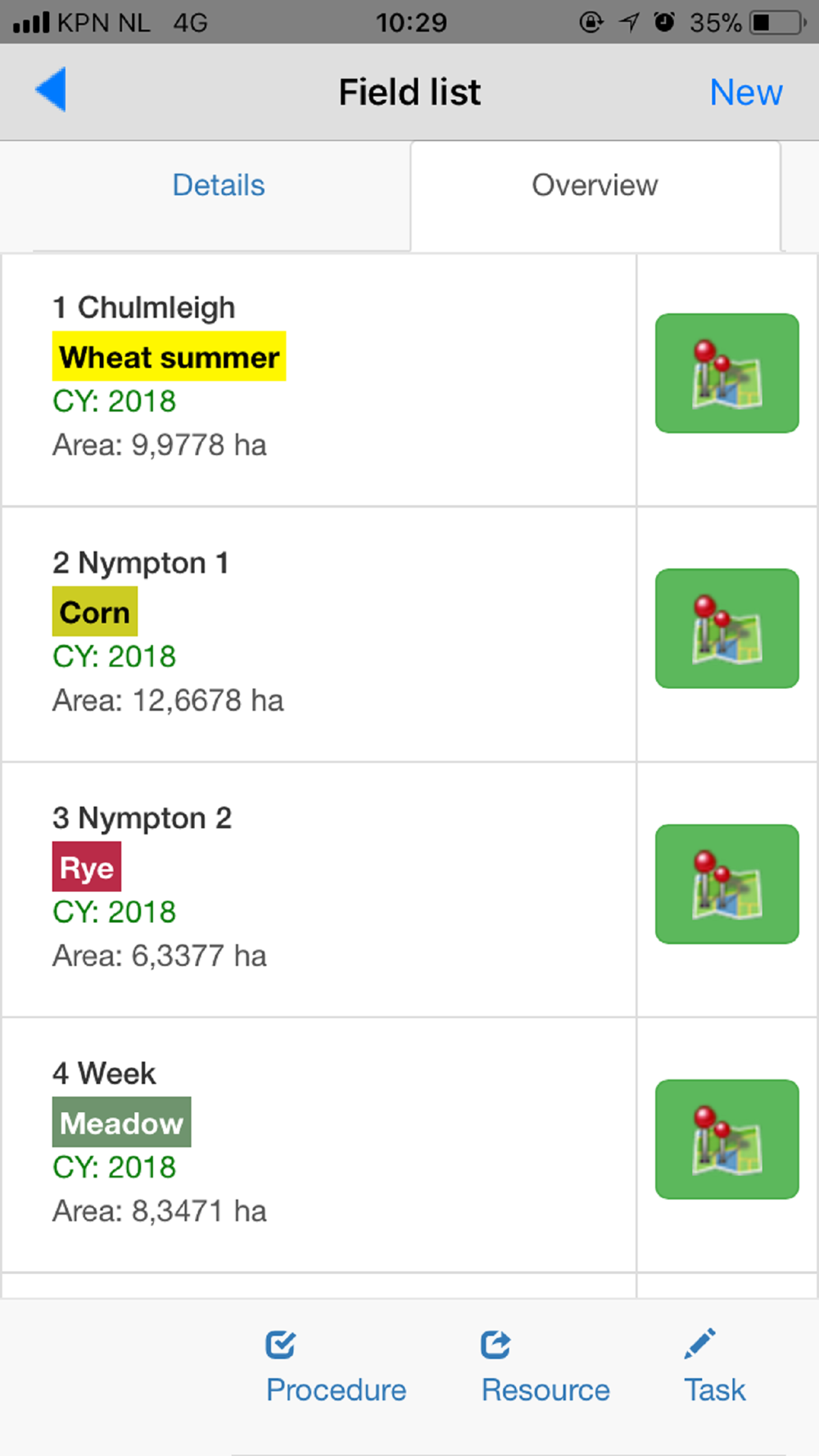View 4 Week meadow on the map
The width and height of the screenshot is (819, 1456).
pos(726,1140)
